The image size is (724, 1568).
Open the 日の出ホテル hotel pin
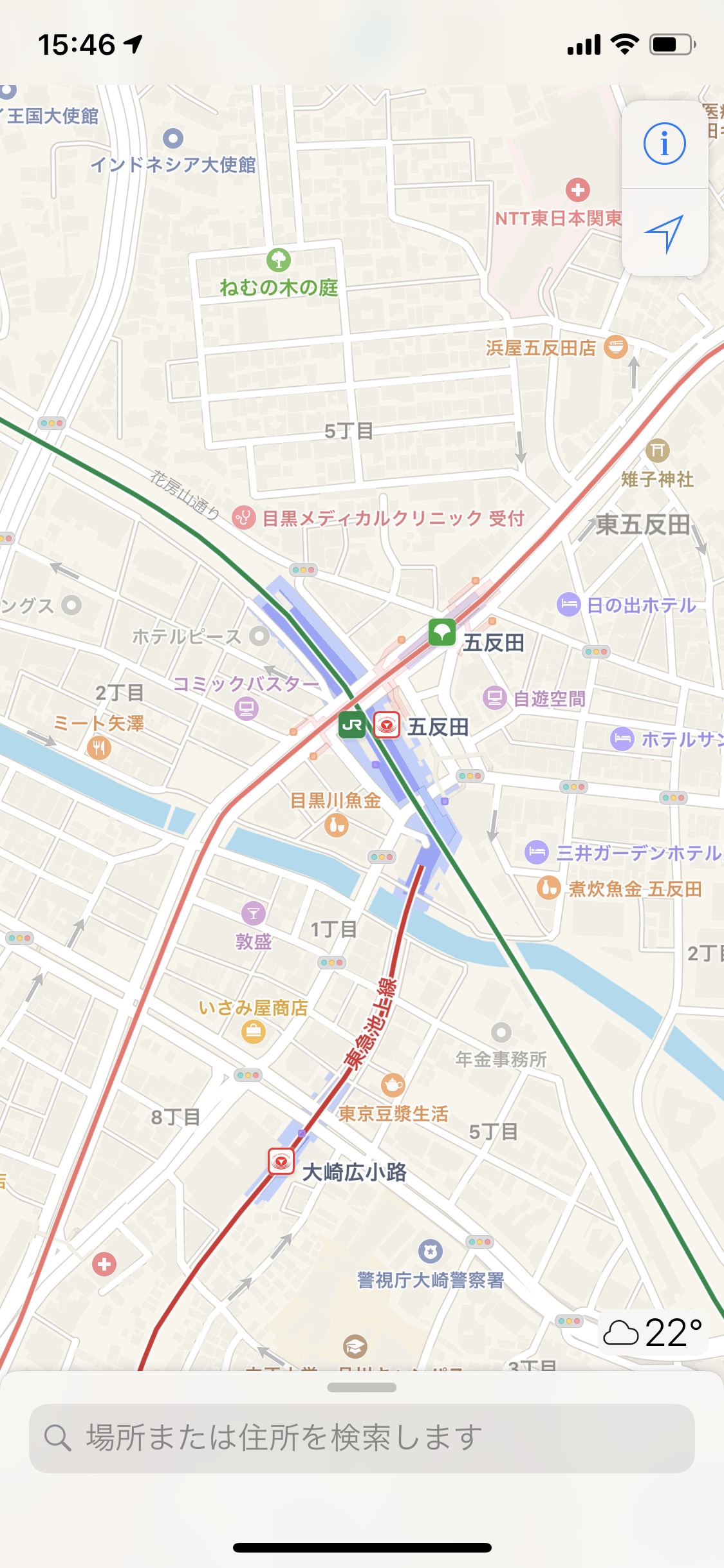tap(568, 604)
